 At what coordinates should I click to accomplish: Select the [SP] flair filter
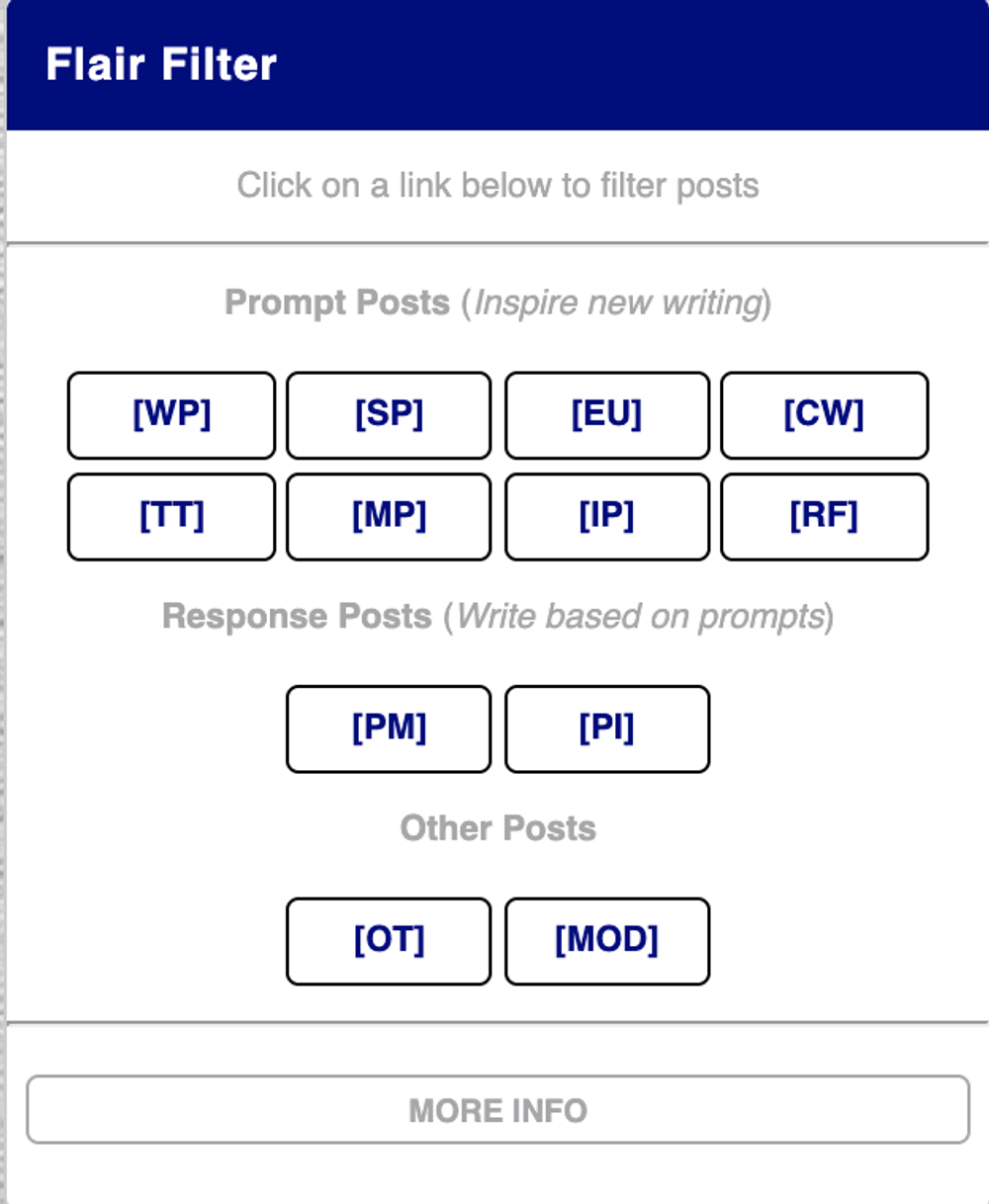(x=389, y=415)
